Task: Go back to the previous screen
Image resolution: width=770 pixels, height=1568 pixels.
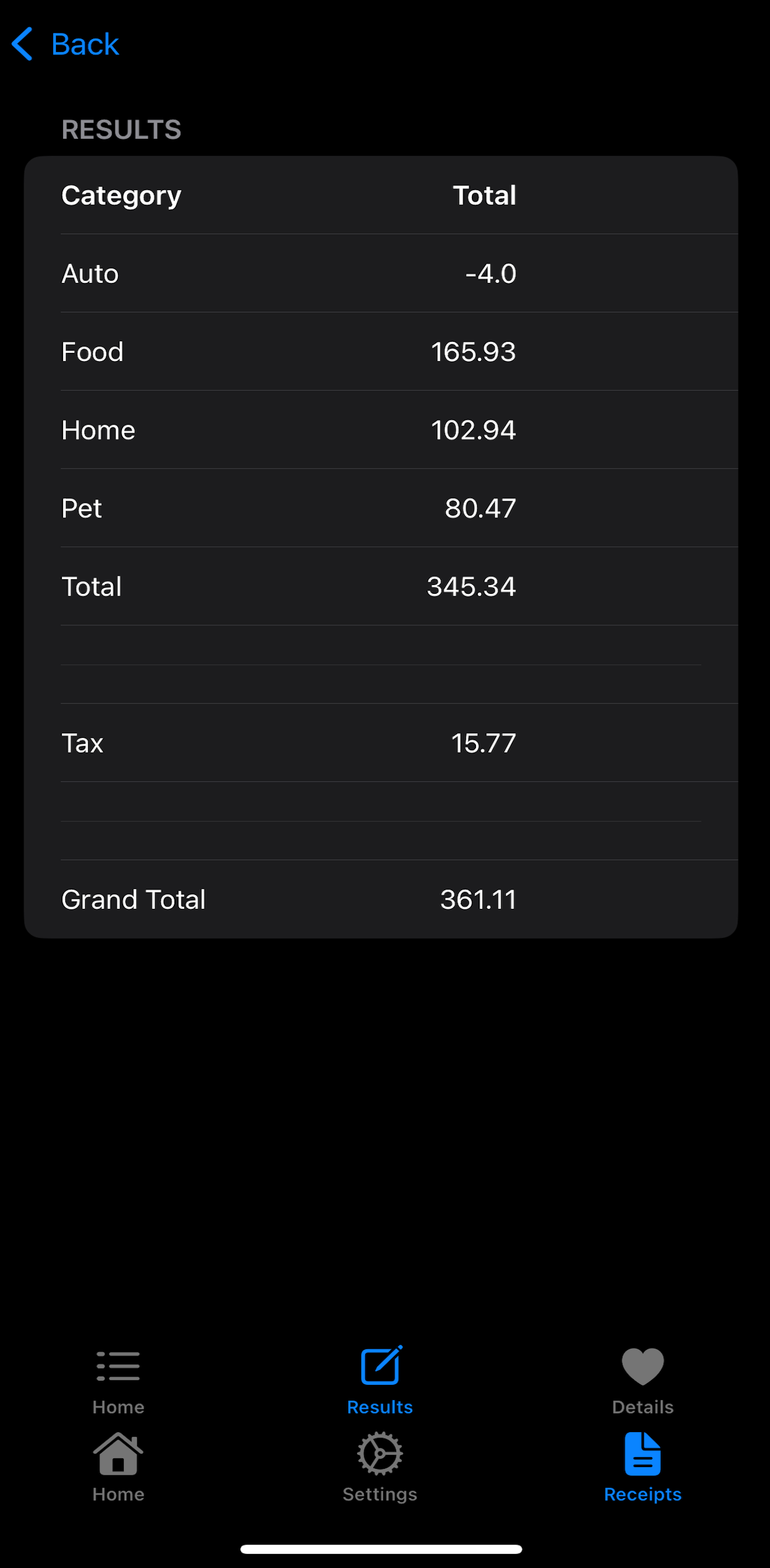Action: 66,44
